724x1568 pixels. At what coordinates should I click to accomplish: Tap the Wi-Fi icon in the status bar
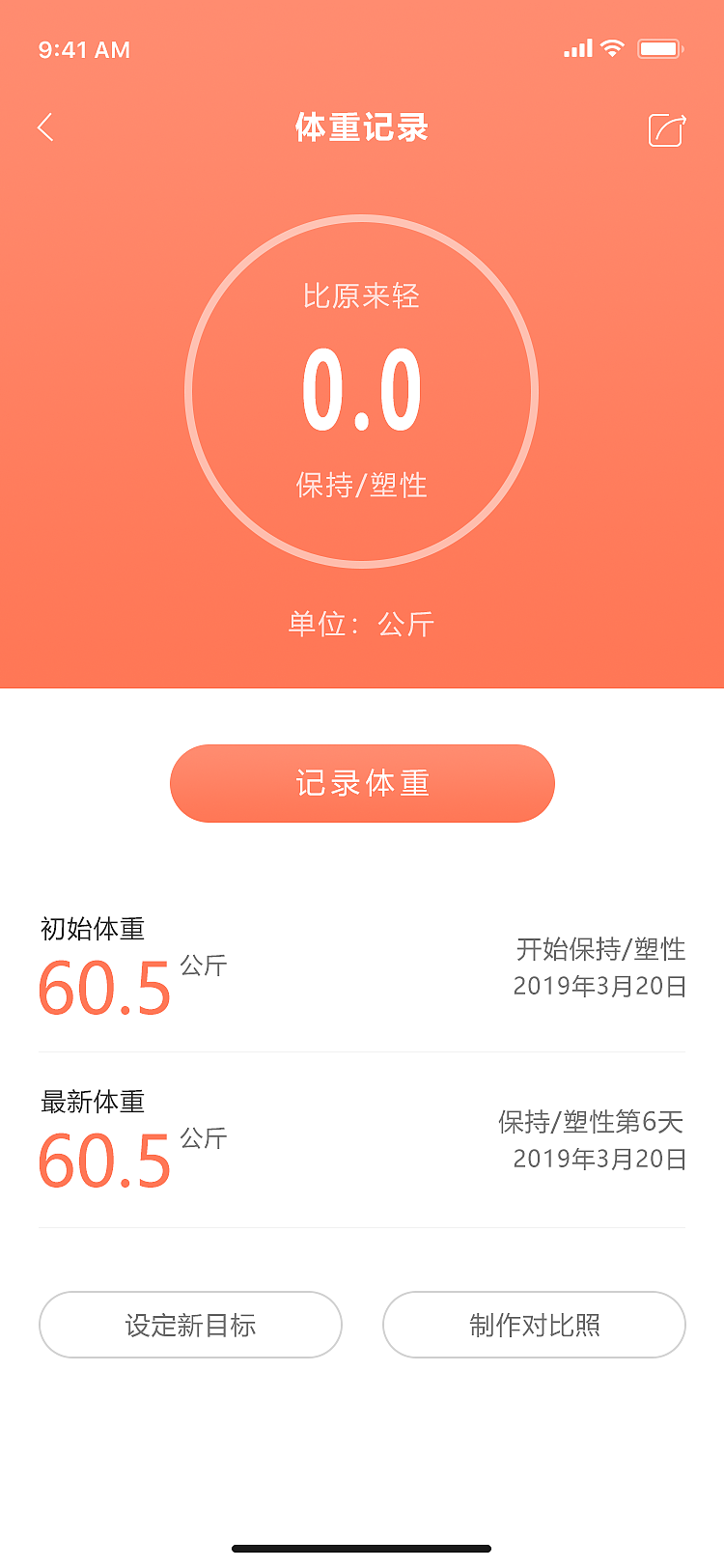point(611,47)
